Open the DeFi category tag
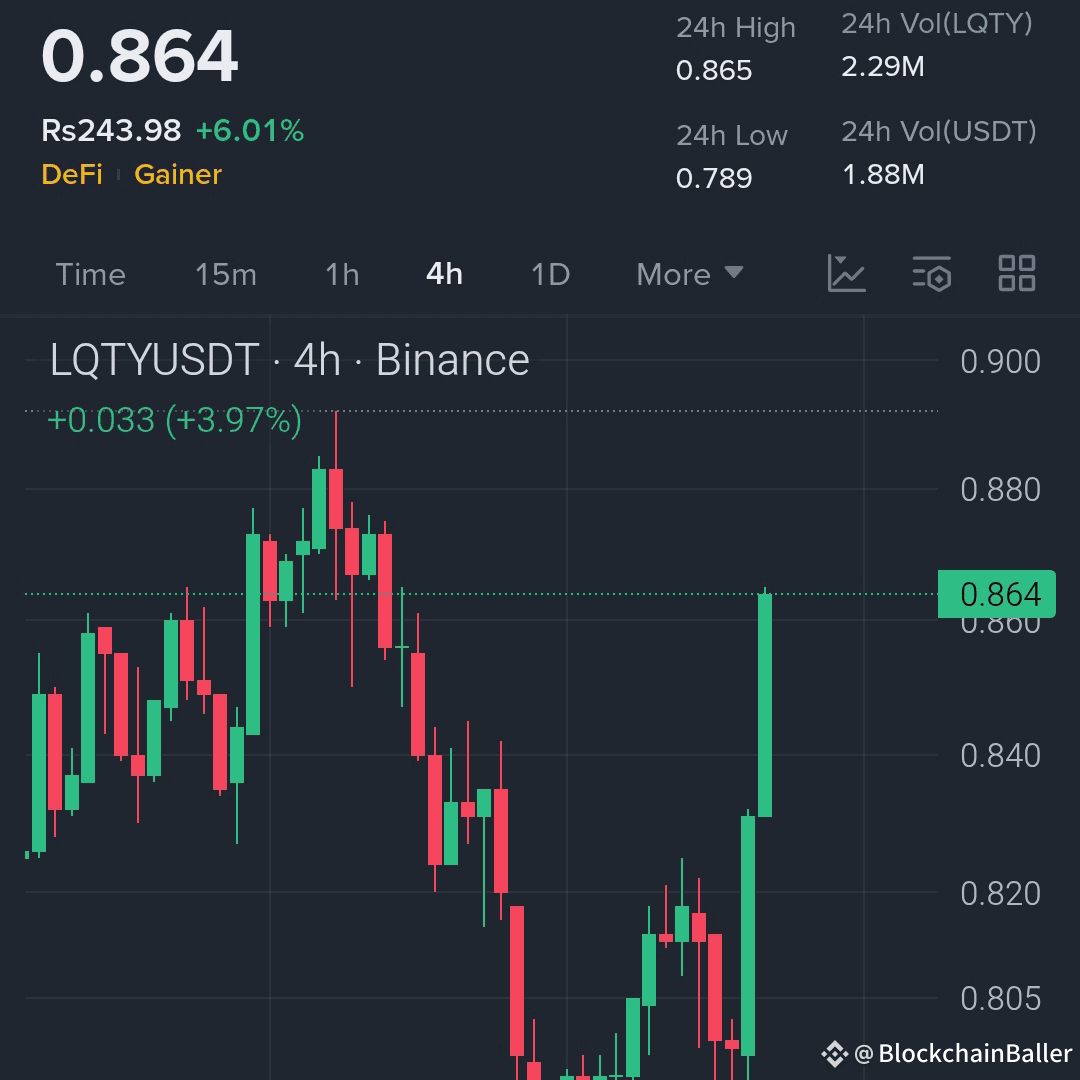Viewport: 1080px width, 1080px height. [72, 174]
